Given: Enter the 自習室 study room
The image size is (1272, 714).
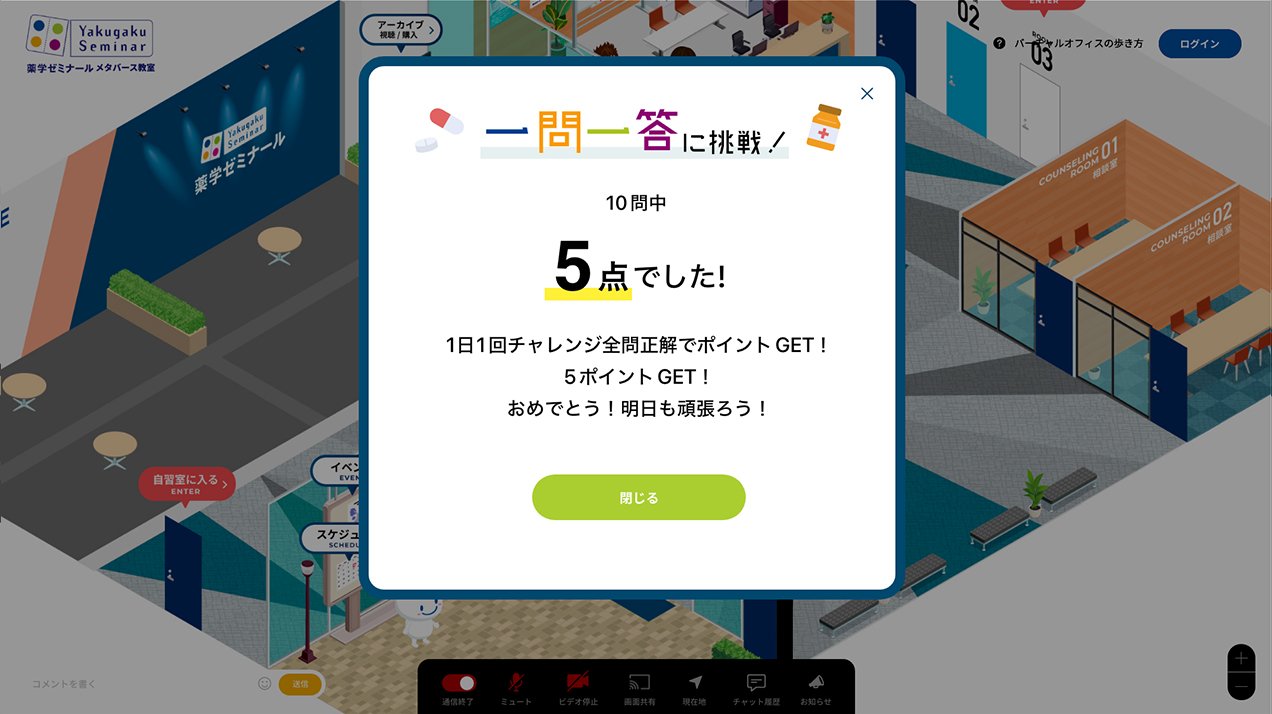Looking at the screenshot, I should pos(186,484).
